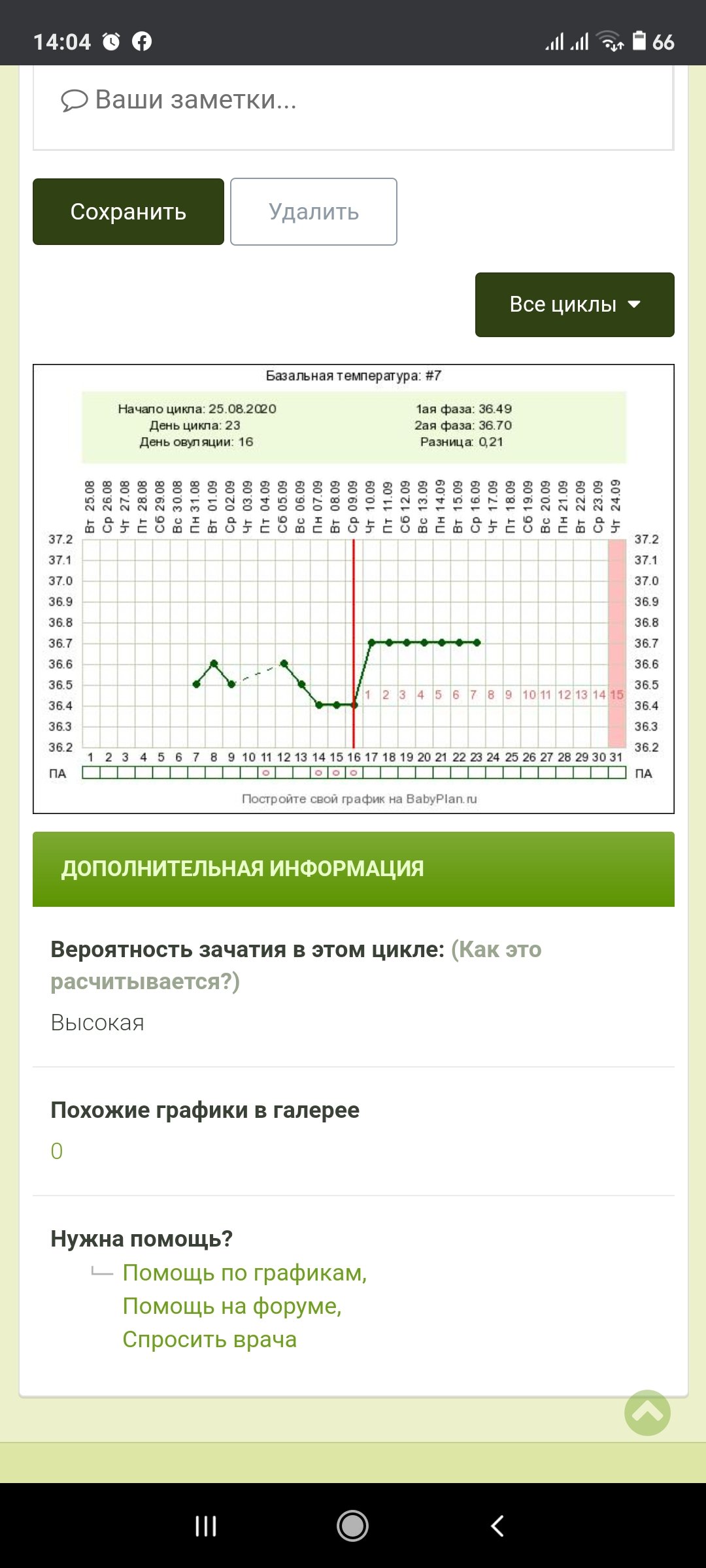Open similar charts count in gallery

[x=57, y=1151]
